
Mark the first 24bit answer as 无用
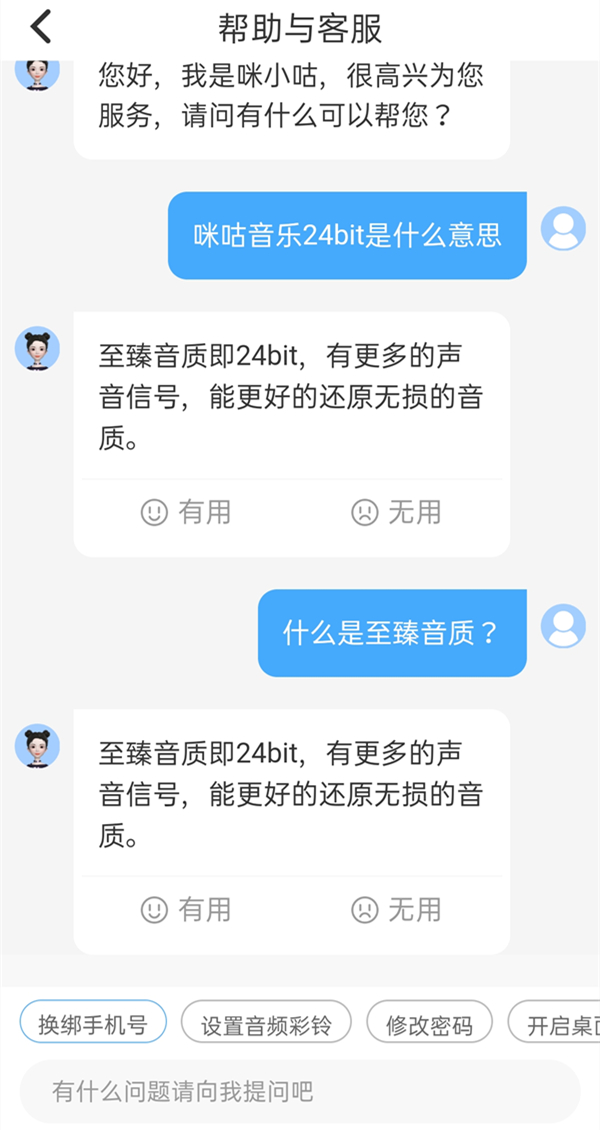(x=396, y=513)
